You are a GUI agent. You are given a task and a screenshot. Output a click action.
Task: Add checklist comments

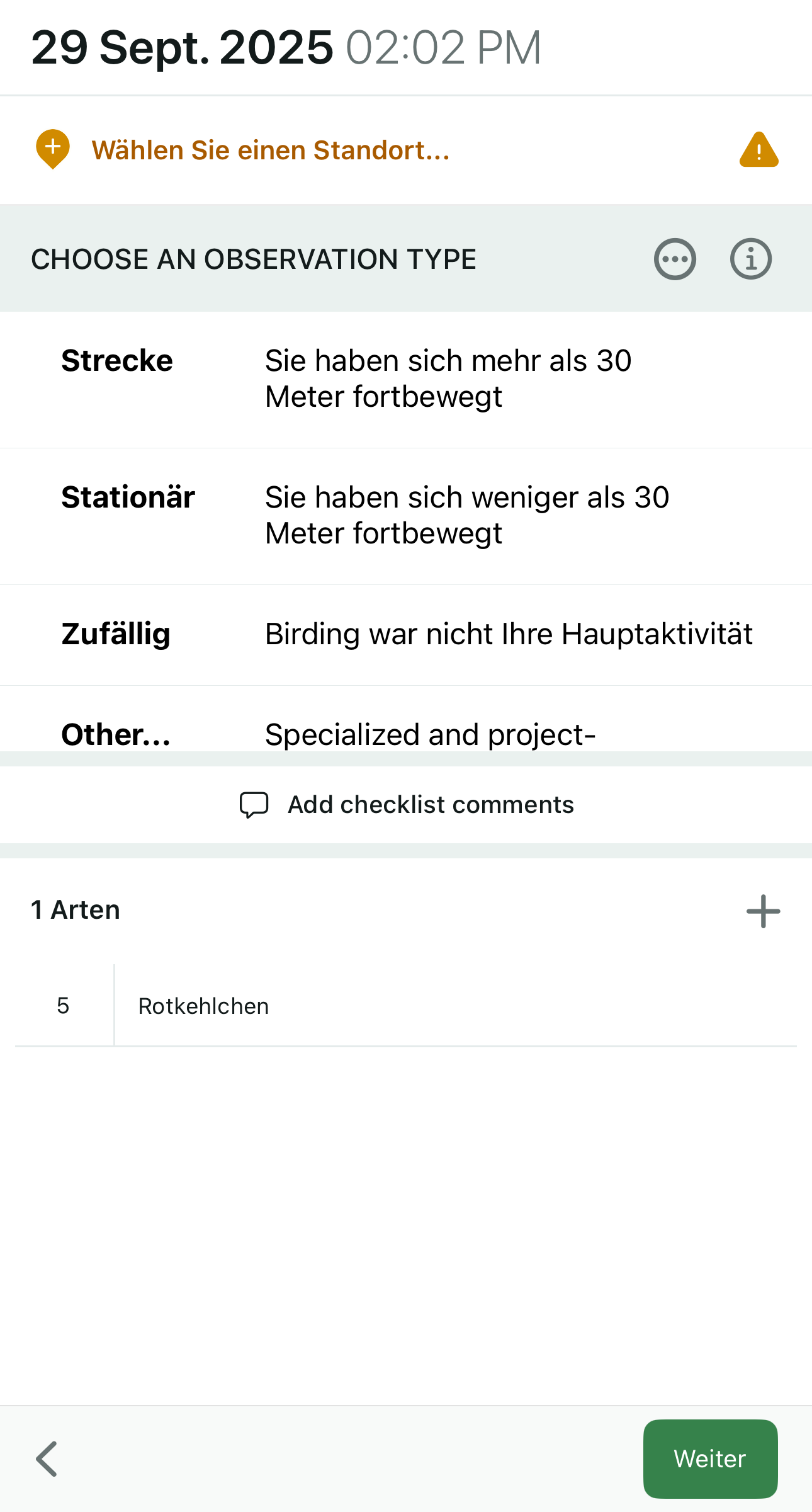[x=407, y=805]
